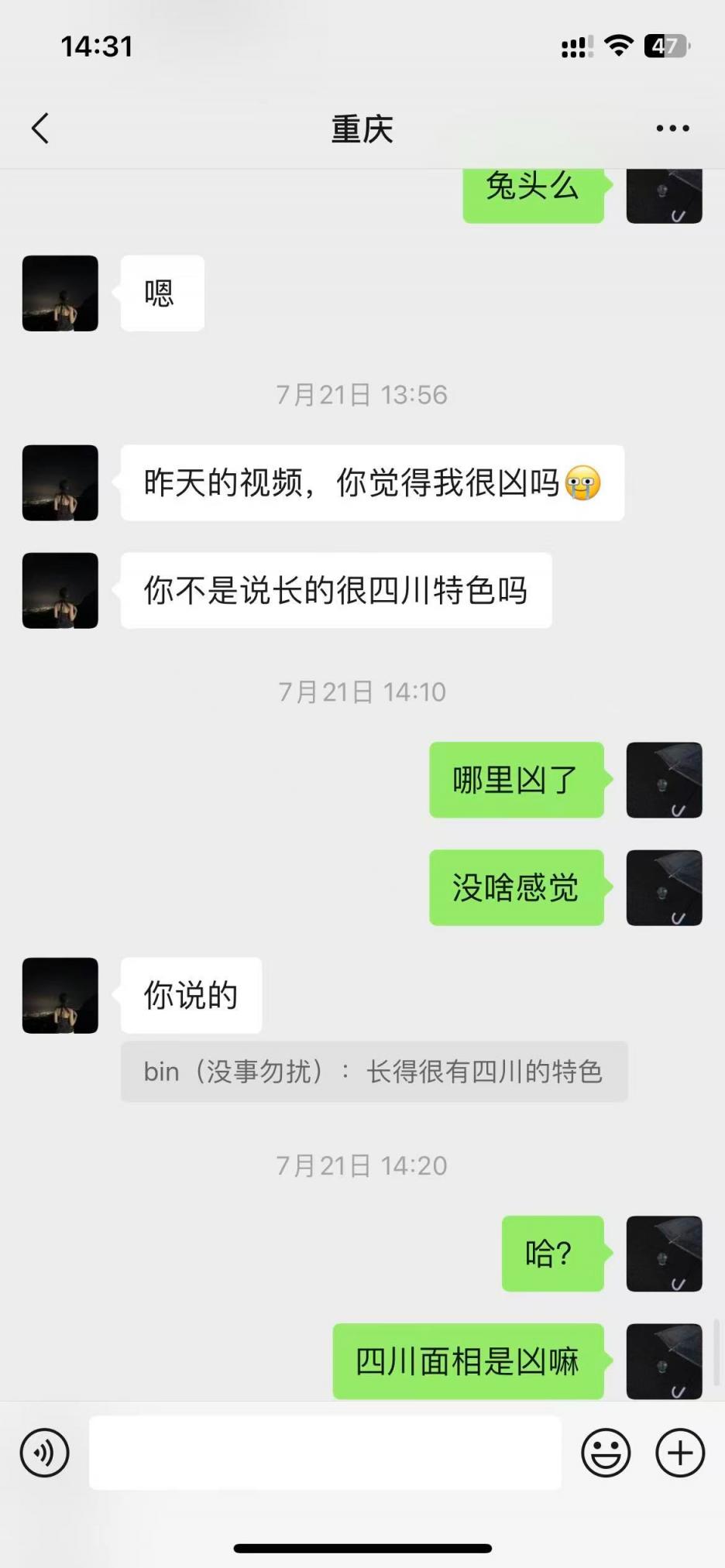Open the plus attachments menu
725x1568 pixels.
(x=680, y=1453)
